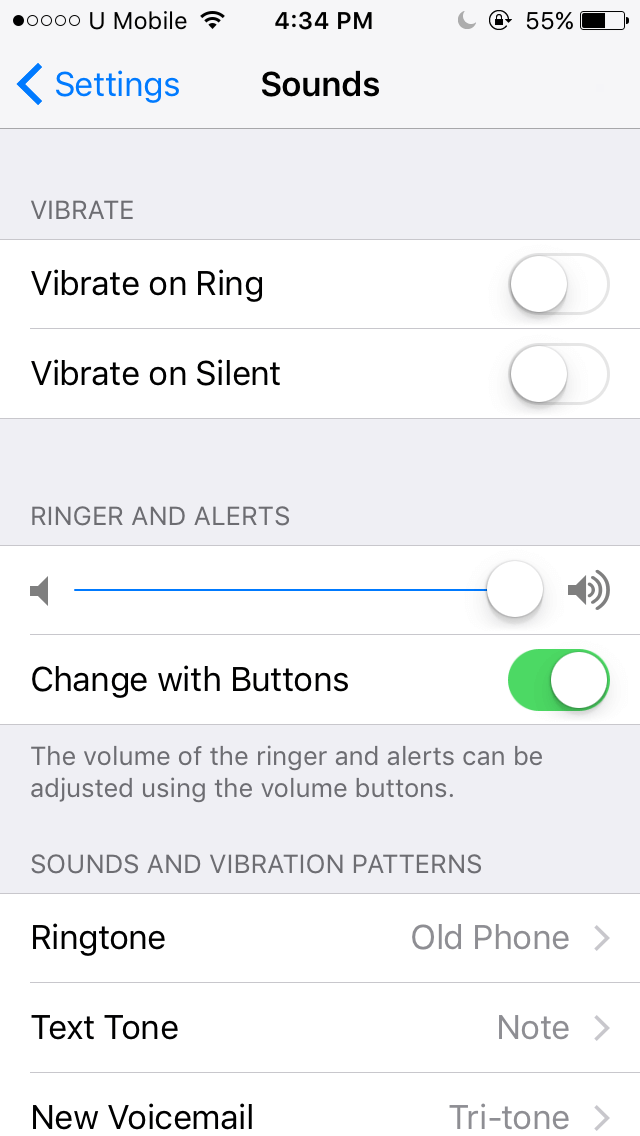The height and width of the screenshot is (1136, 640).
Task: Open the Ringtone setting
Action: (320, 938)
